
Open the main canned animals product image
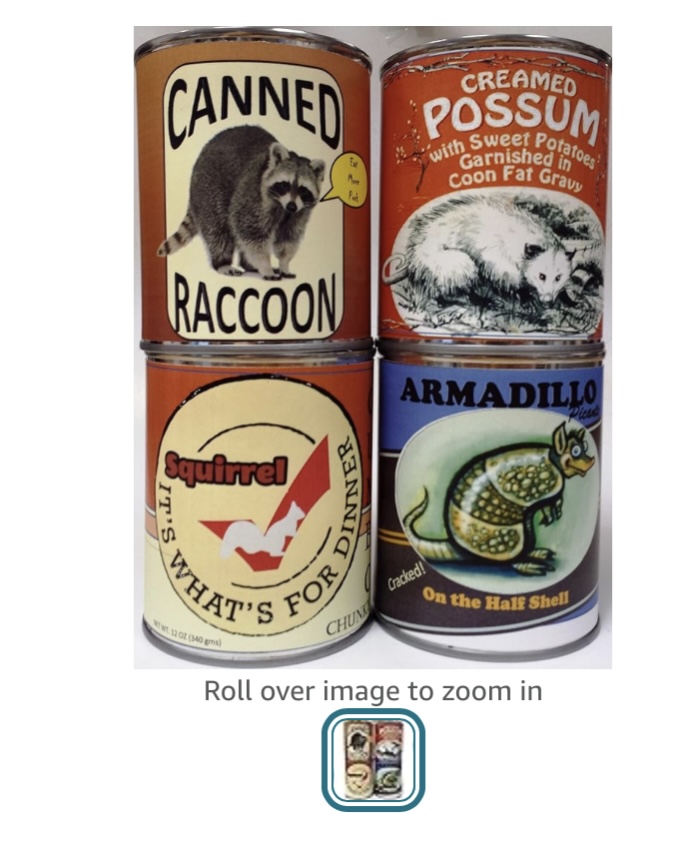pos(372,347)
